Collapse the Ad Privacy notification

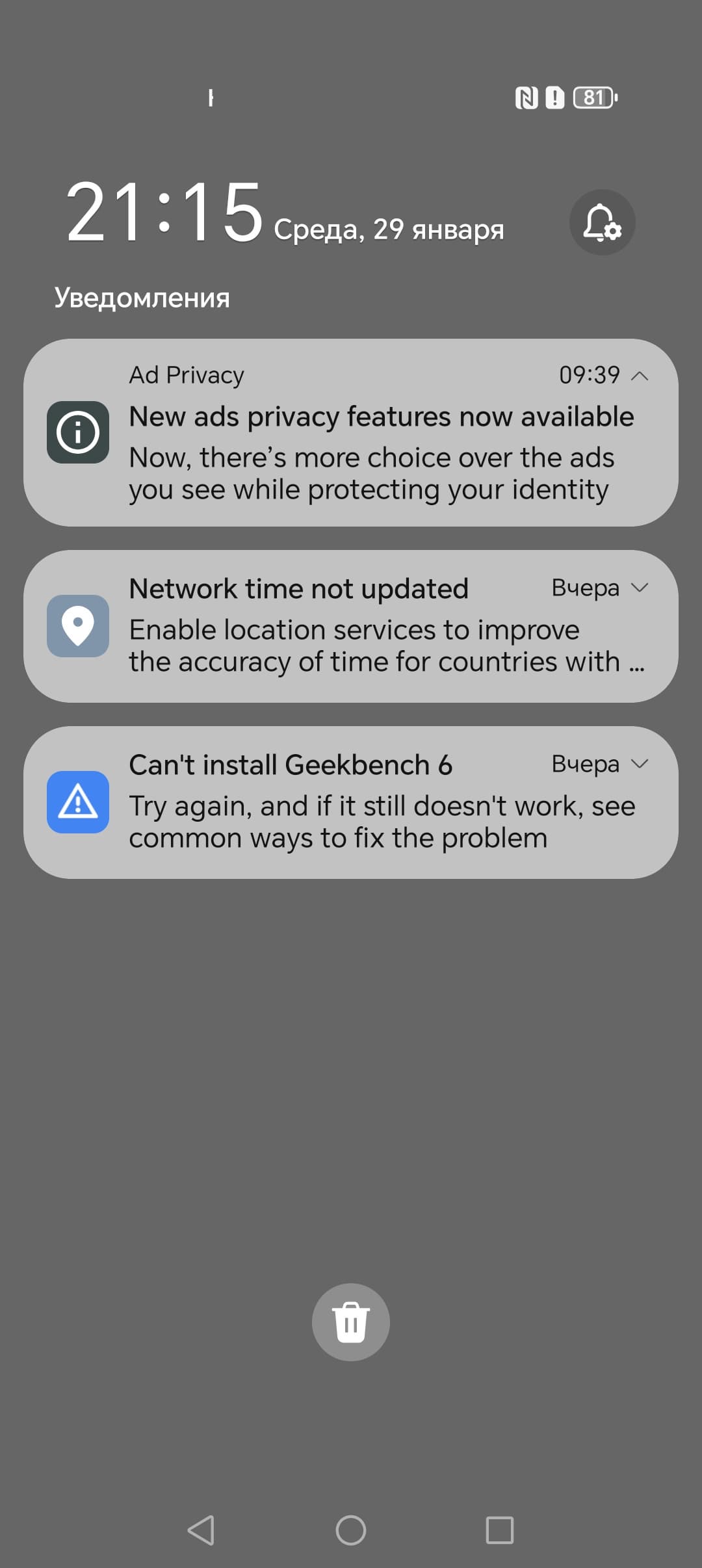click(x=640, y=376)
